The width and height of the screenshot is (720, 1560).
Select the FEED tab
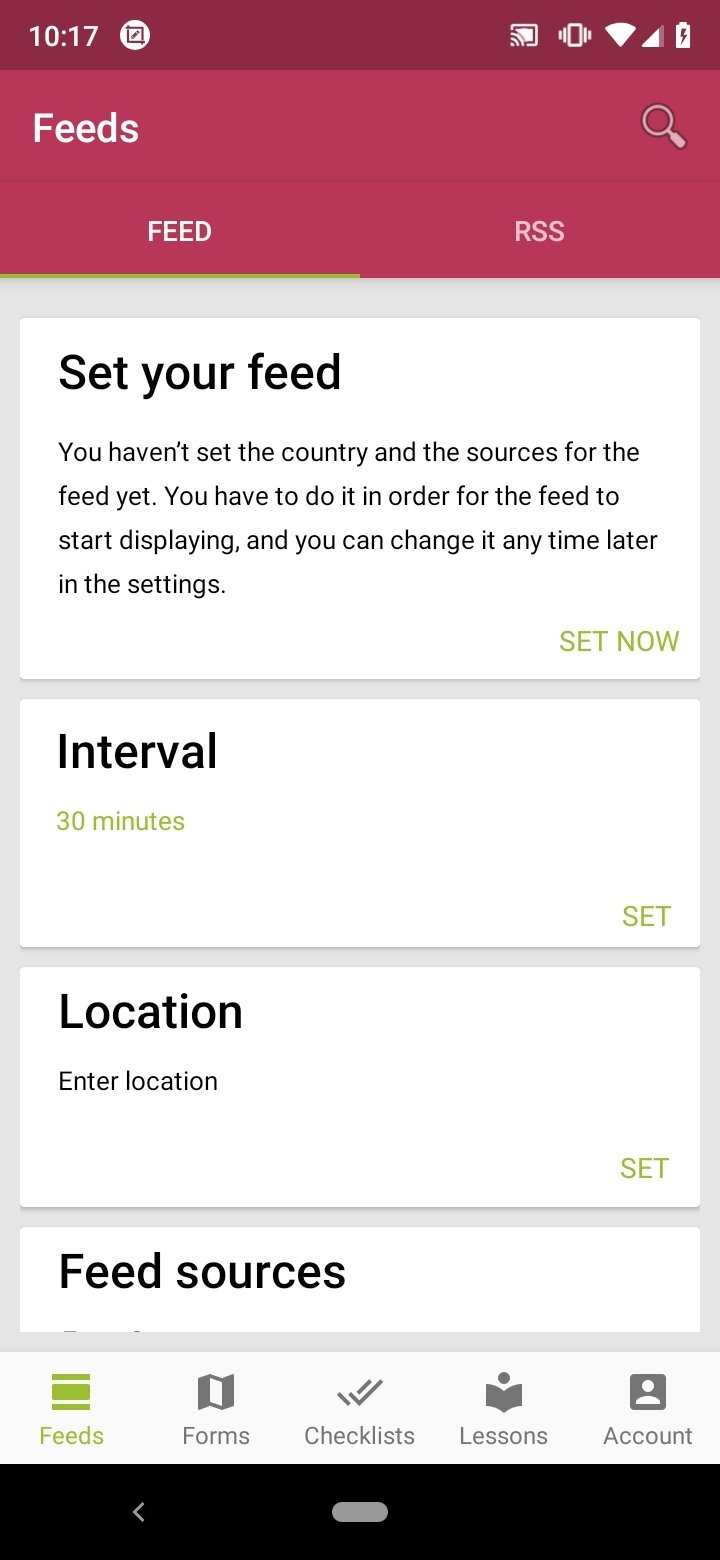[x=180, y=231]
